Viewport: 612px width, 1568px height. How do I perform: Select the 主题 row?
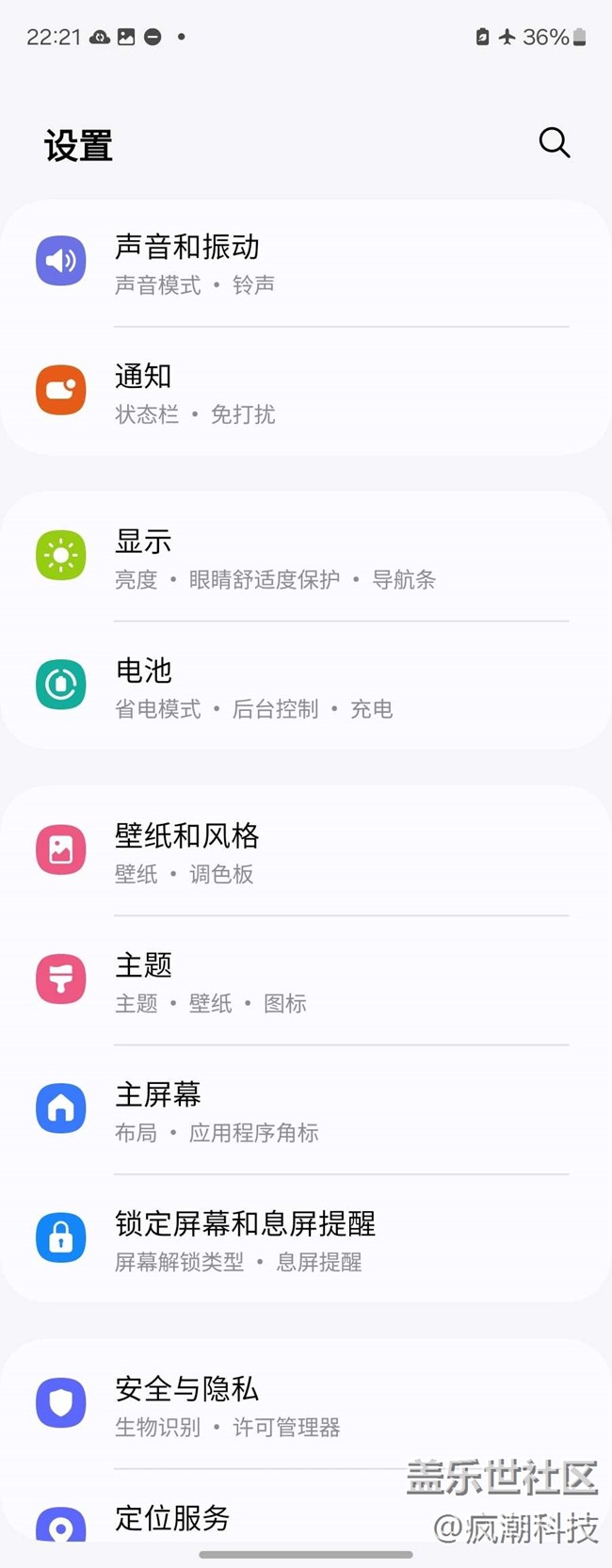click(305, 980)
